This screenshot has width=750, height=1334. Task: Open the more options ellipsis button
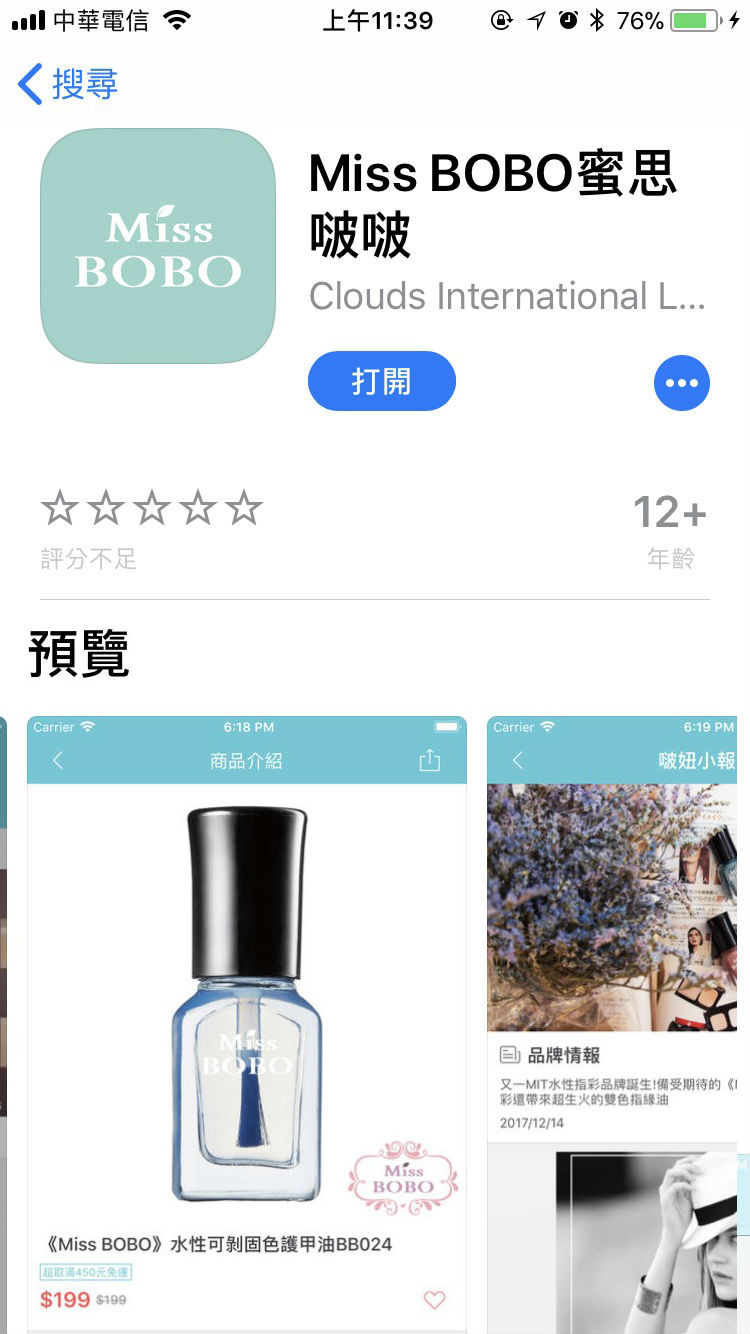681,382
